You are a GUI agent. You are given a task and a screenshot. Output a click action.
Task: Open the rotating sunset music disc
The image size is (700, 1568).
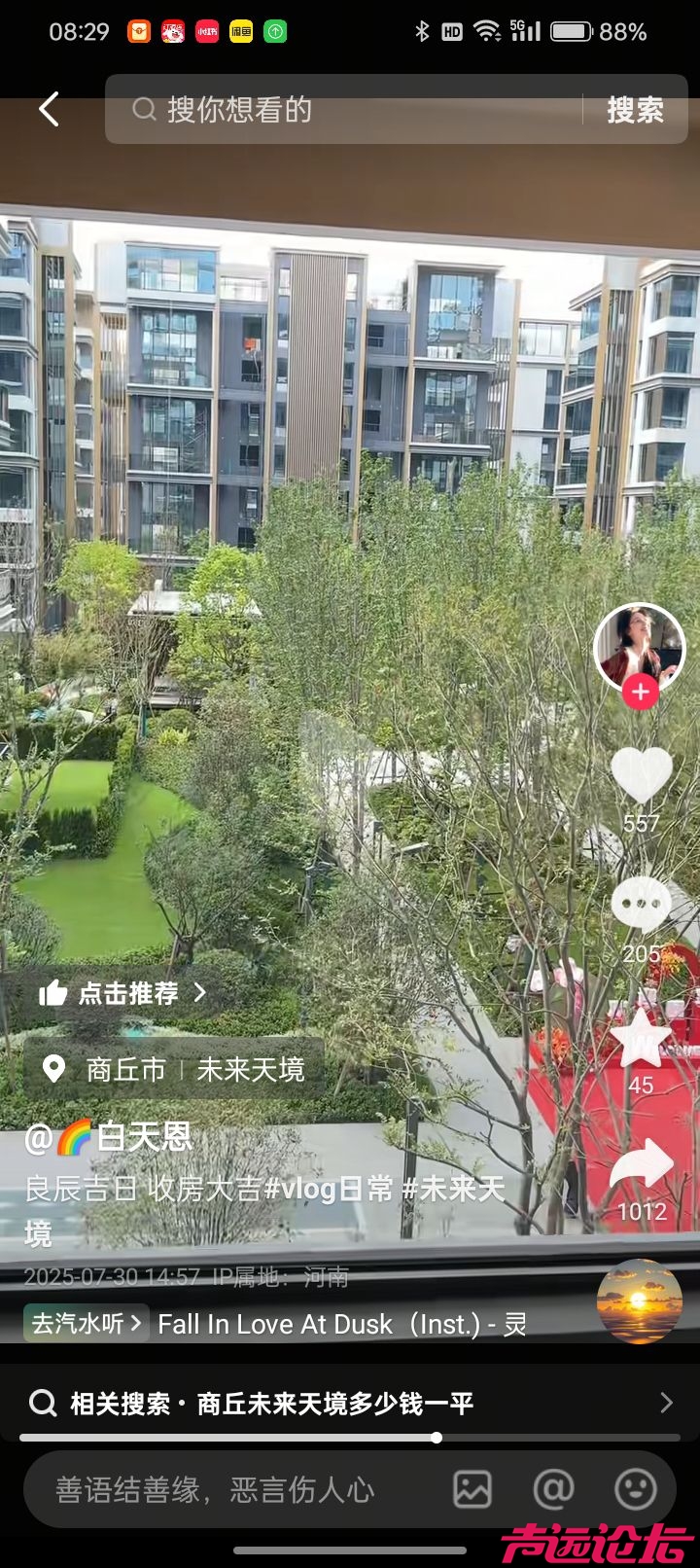639,1301
